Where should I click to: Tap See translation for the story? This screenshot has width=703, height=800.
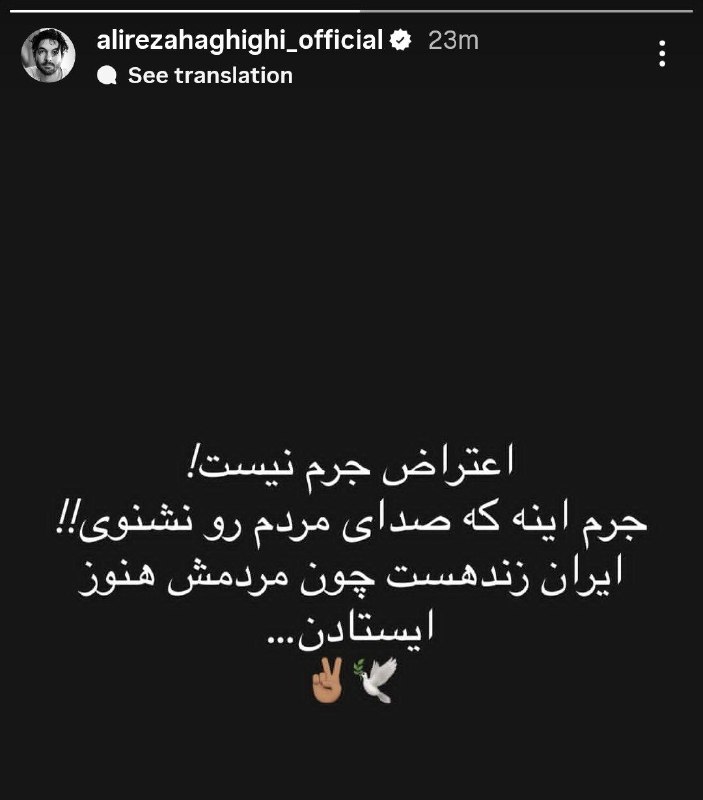point(209,75)
